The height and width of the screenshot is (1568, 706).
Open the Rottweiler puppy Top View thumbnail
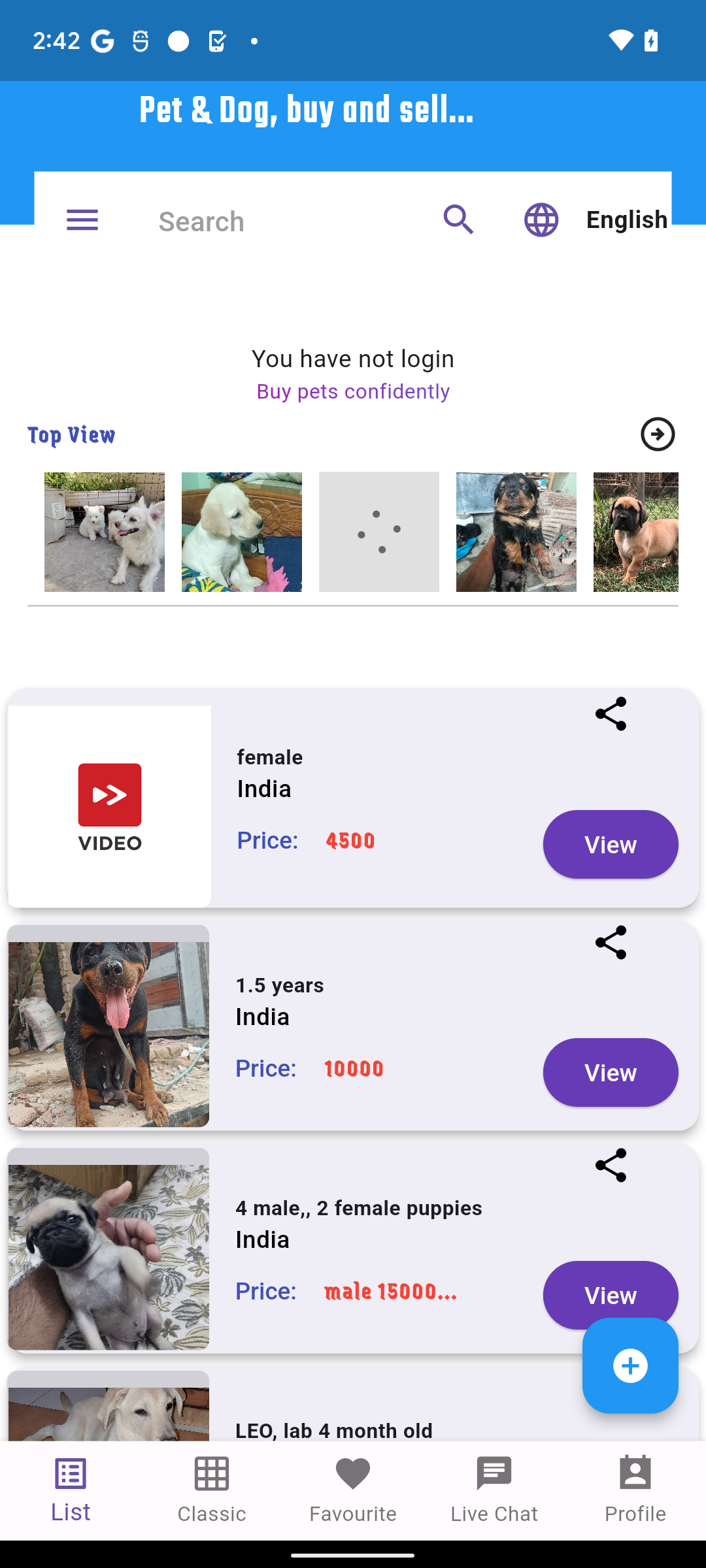click(516, 532)
